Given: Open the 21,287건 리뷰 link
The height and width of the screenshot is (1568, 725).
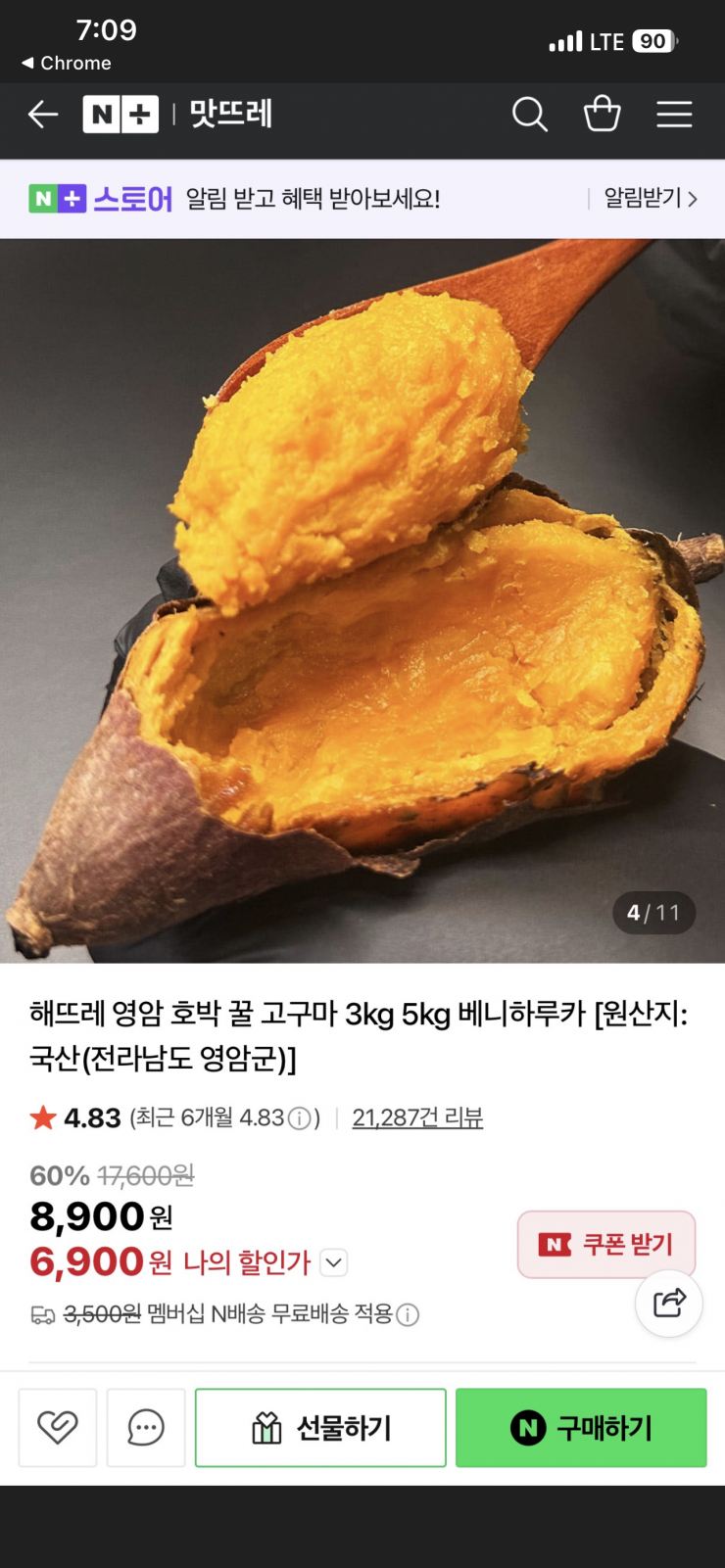Looking at the screenshot, I should [x=417, y=1117].
